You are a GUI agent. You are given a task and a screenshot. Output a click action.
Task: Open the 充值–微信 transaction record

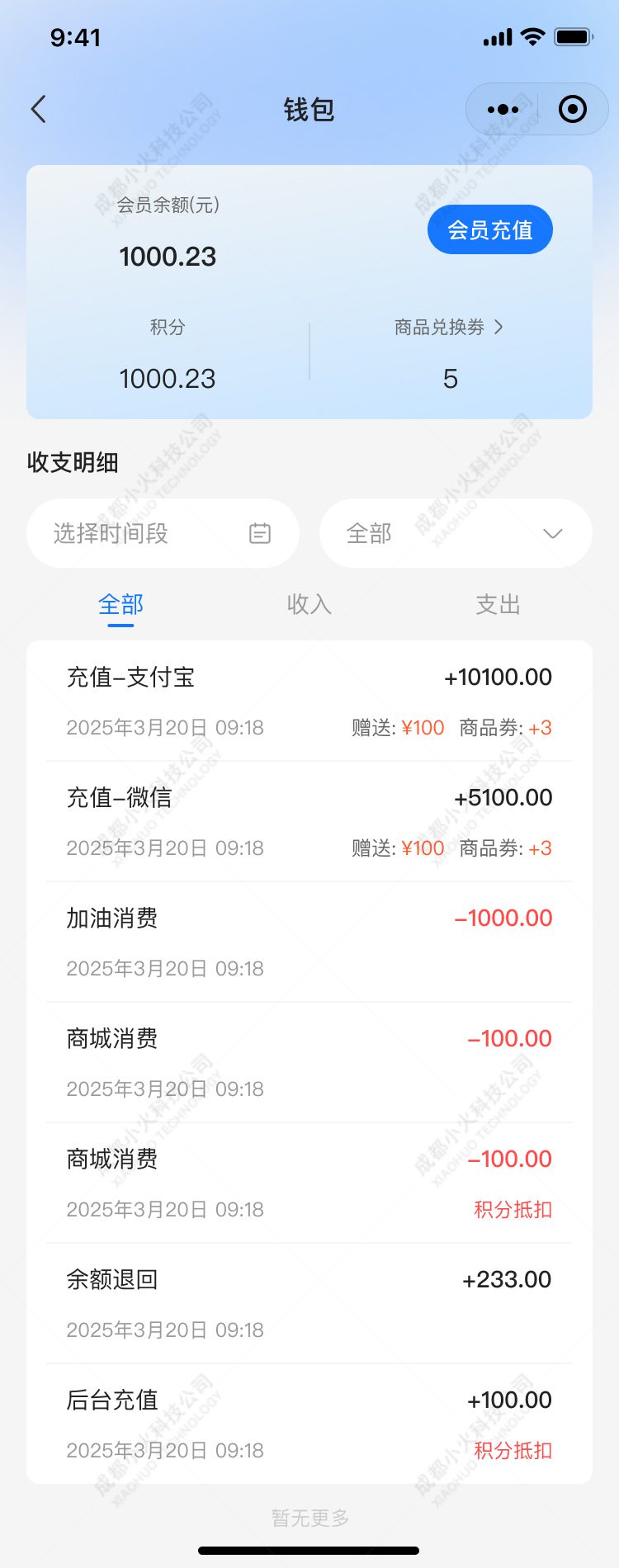(x=309, y=820)
